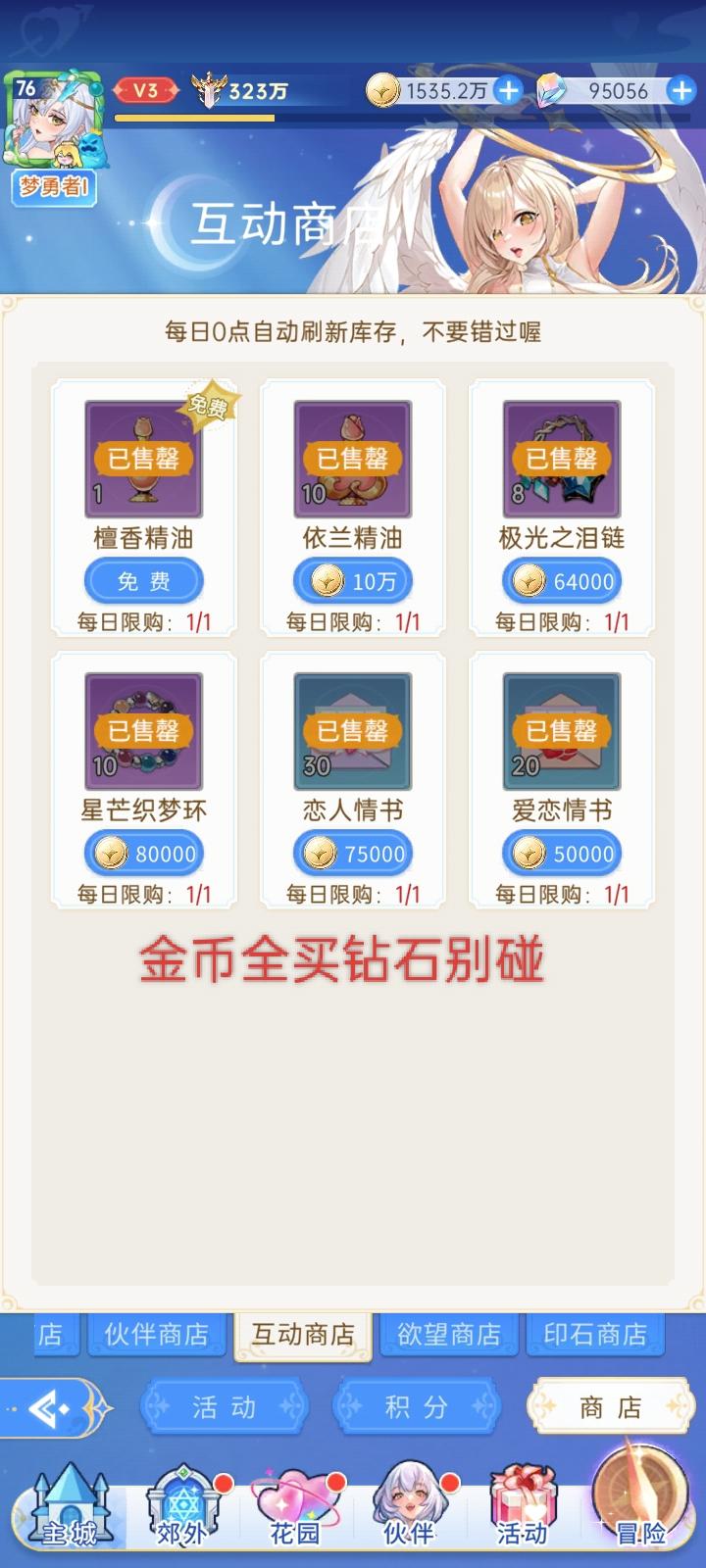Go to 伙伴 in bottom navigation
The height and width of the screenshot is (1568, 706).
[409, 1509]
